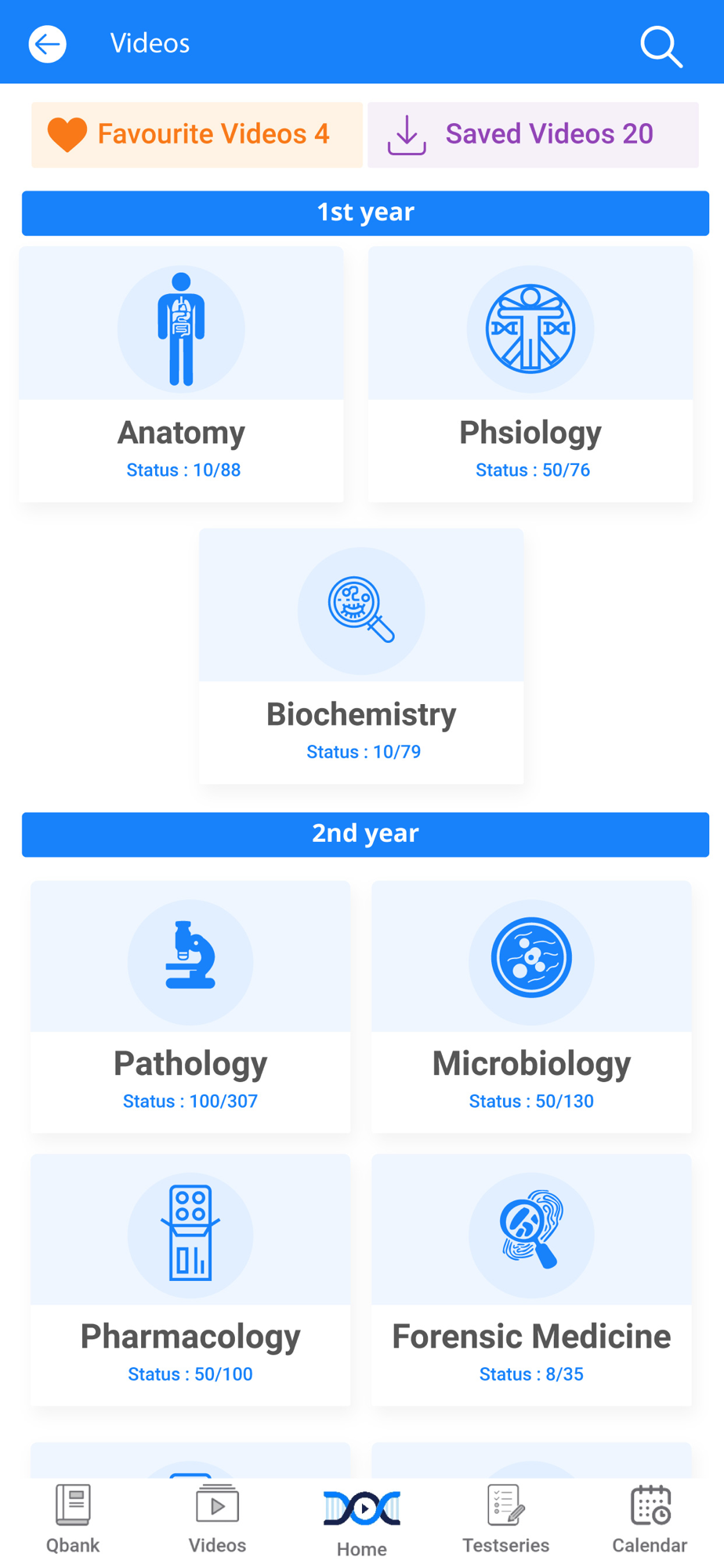Tap the Pharmacology card

tap(190, 1279)
